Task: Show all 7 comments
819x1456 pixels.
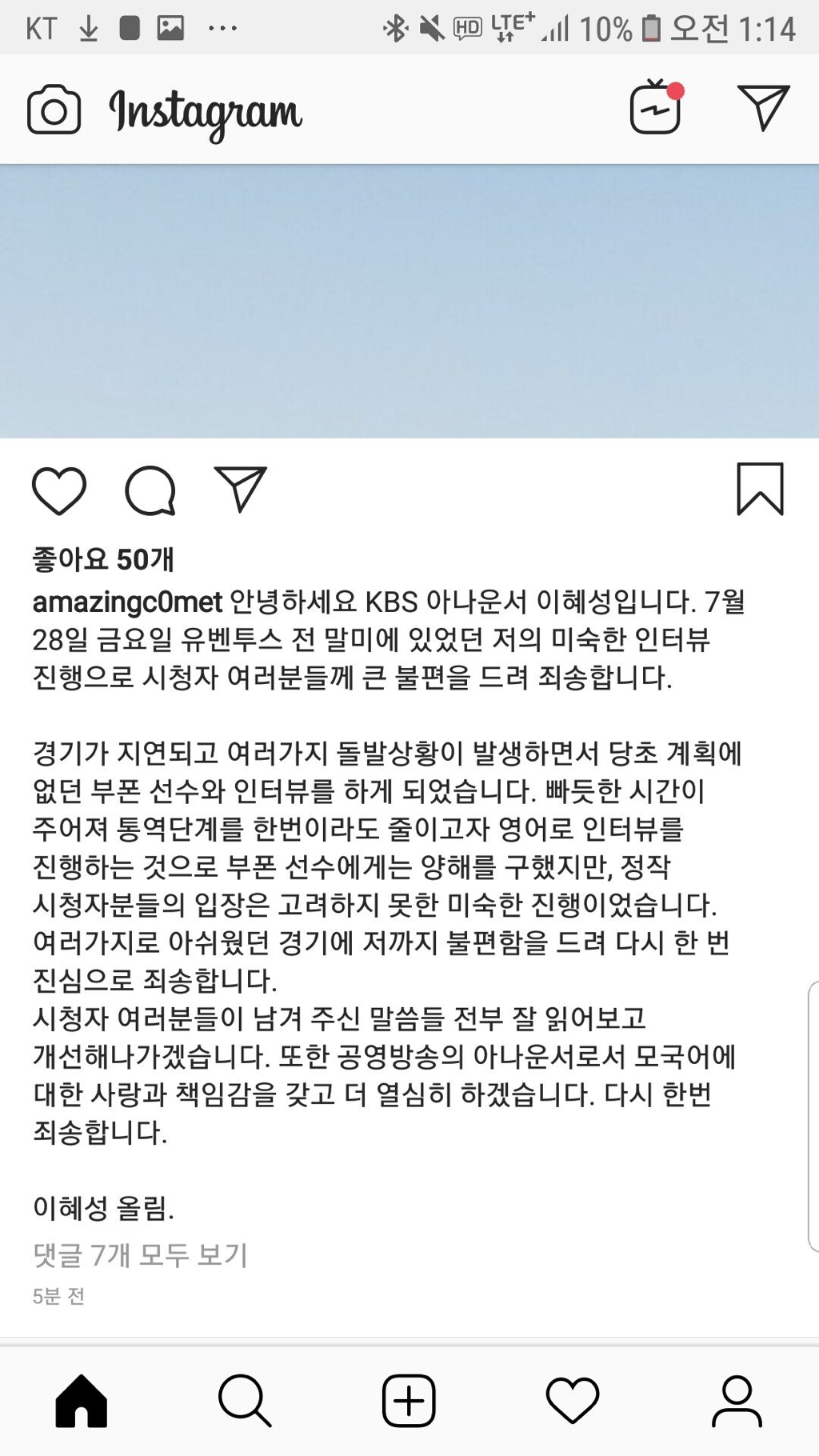Action: pyautogui.click(x=140, y=1254)
